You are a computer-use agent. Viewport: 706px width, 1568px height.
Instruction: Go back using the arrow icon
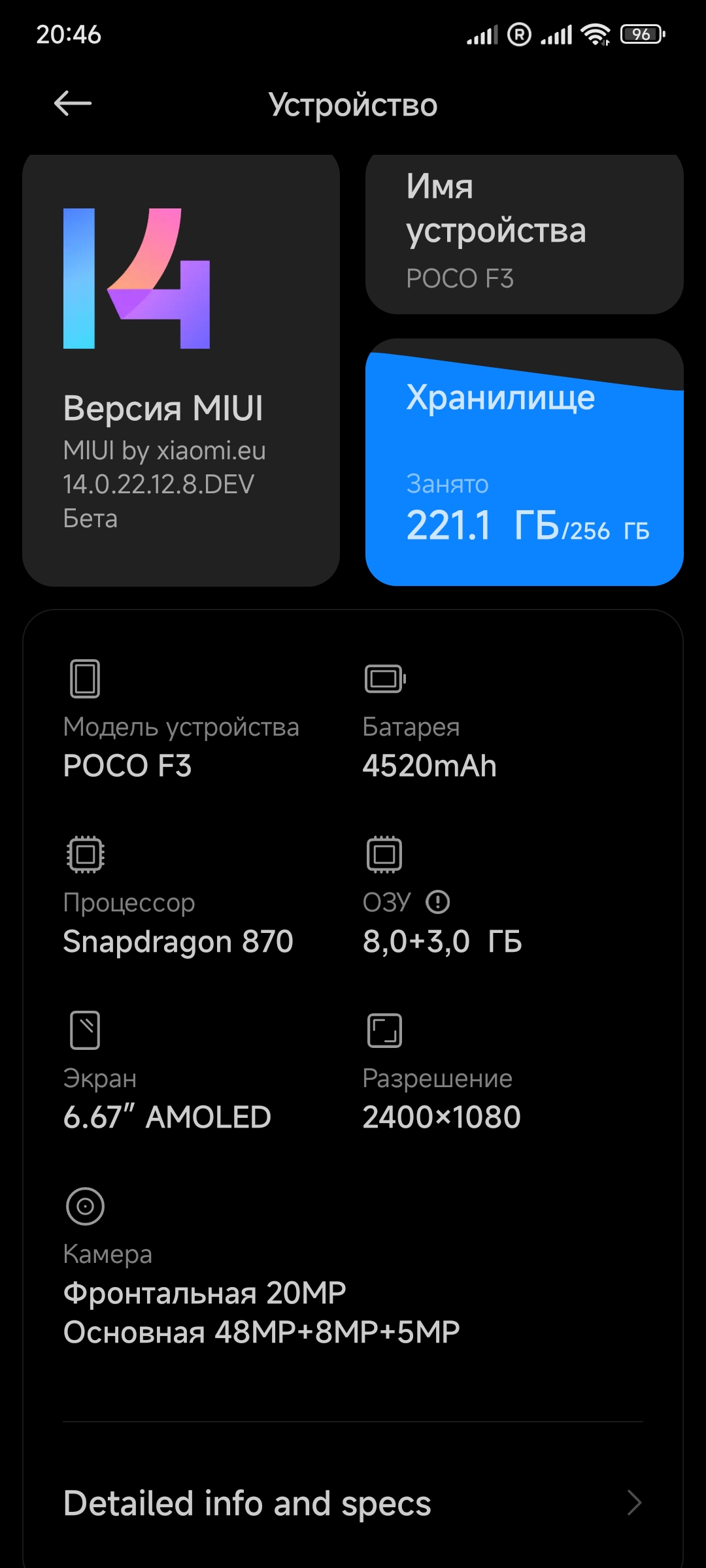click(x=73, y=103)
